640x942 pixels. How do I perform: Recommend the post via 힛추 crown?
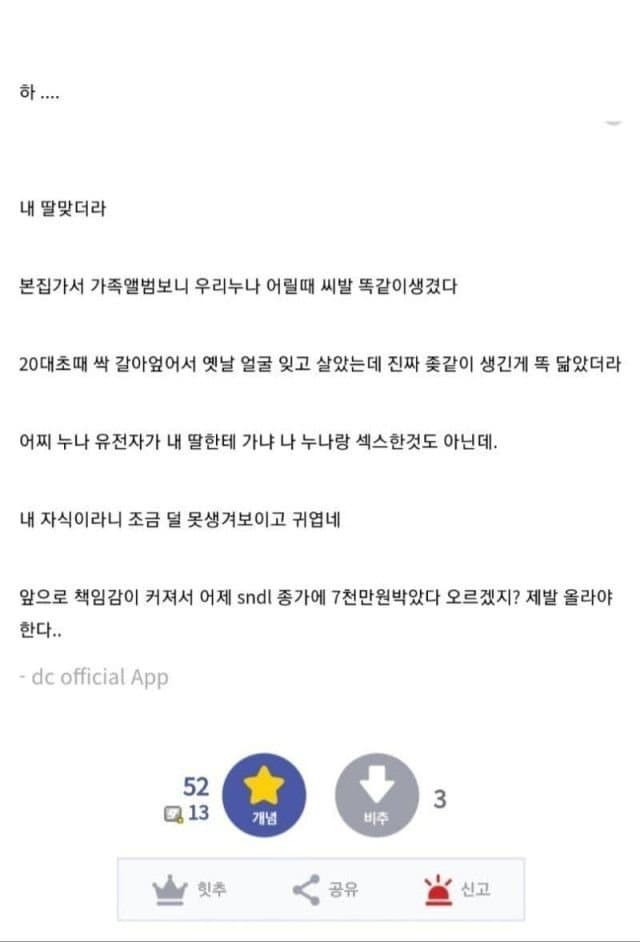pyautogui.click(x=188, y=888)
